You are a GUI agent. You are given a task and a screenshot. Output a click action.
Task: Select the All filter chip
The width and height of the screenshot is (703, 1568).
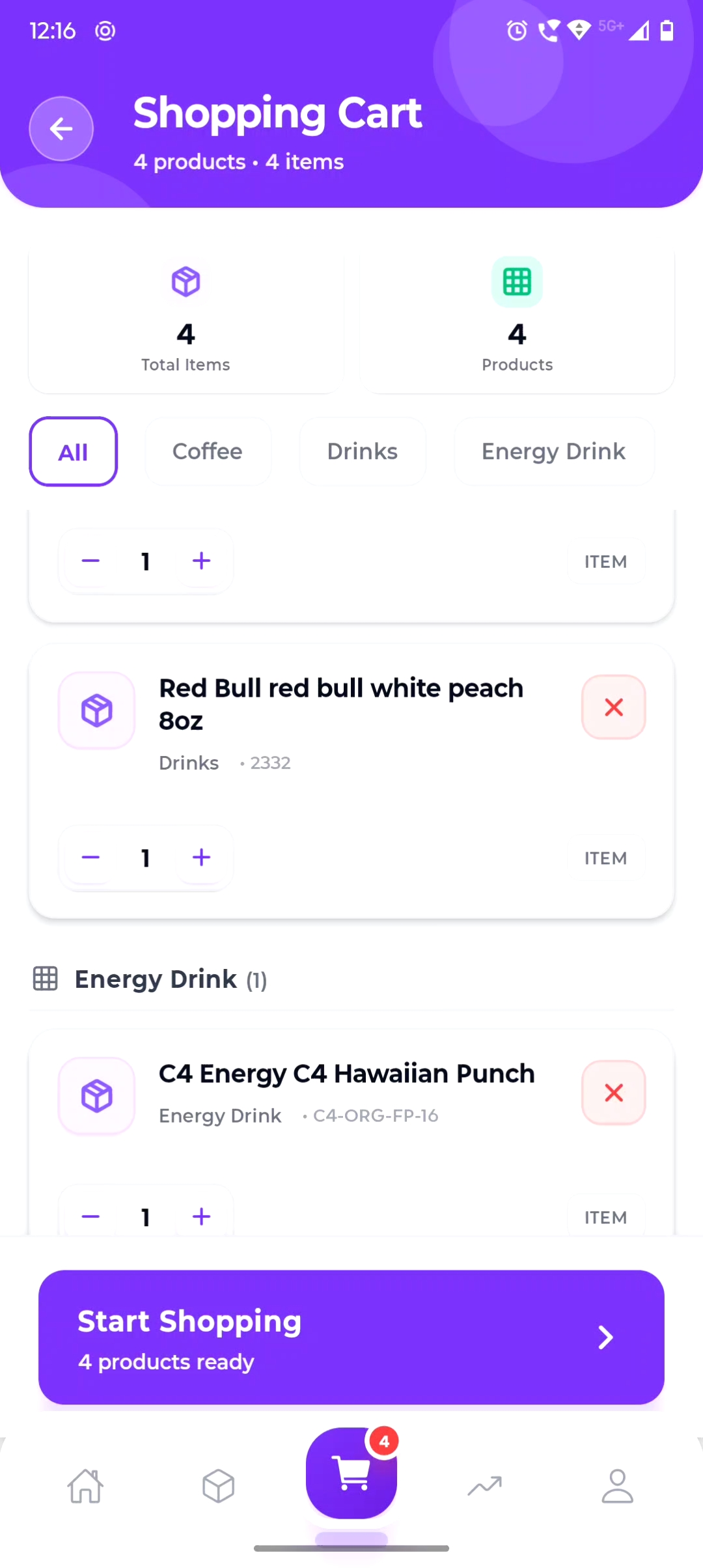73,451
